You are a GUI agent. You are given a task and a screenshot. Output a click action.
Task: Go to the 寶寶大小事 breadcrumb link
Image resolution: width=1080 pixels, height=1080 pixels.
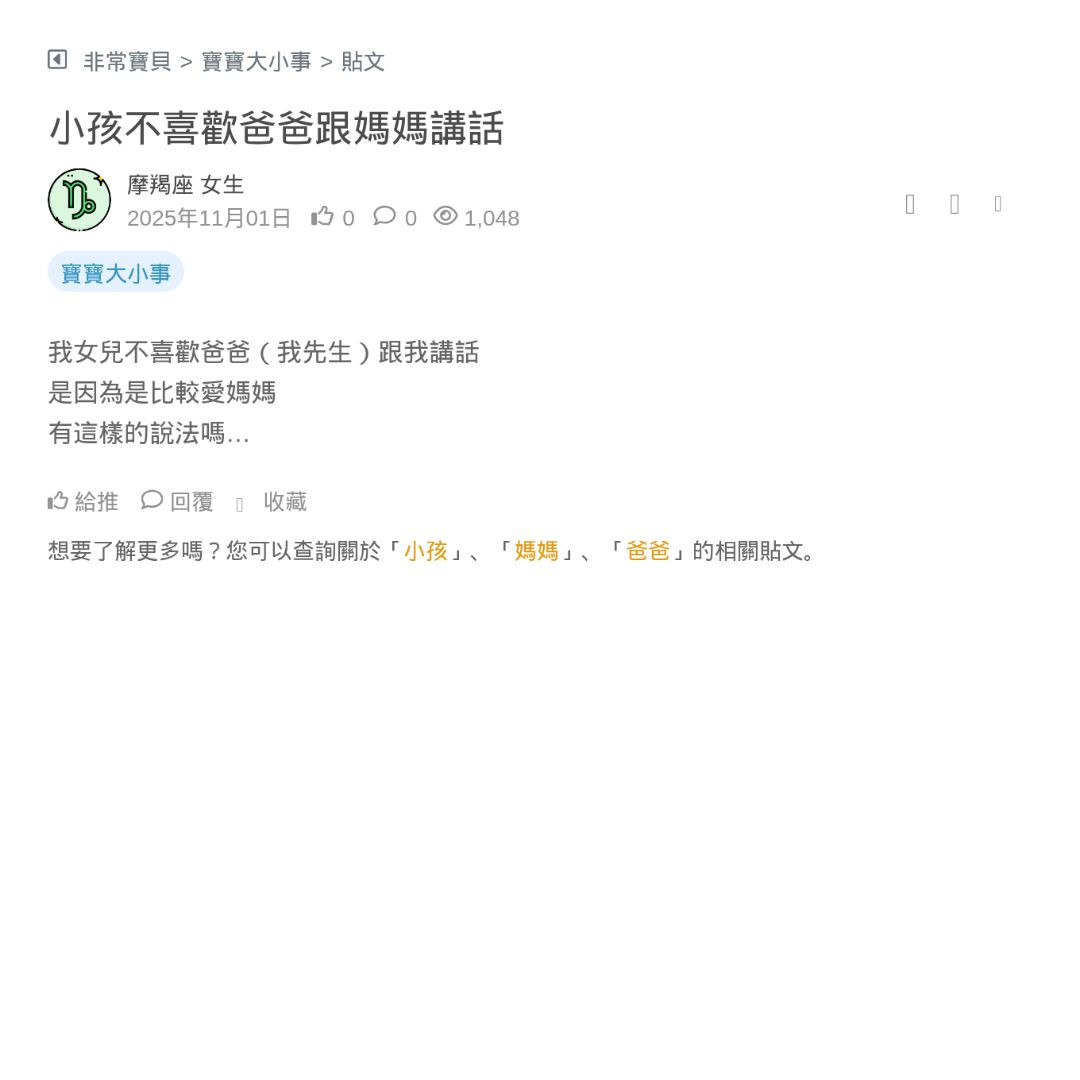coord(256,62)
